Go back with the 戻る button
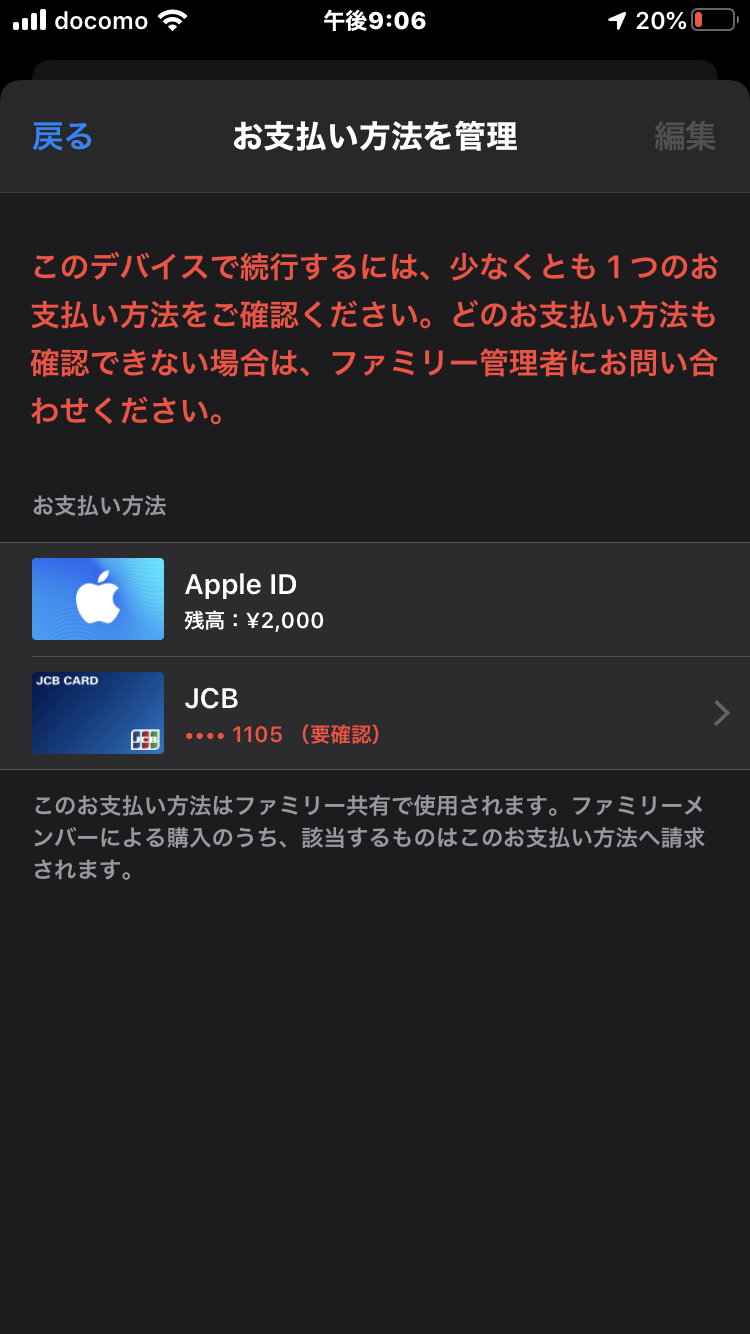750x1334 pixels. (x=62, y=136)
